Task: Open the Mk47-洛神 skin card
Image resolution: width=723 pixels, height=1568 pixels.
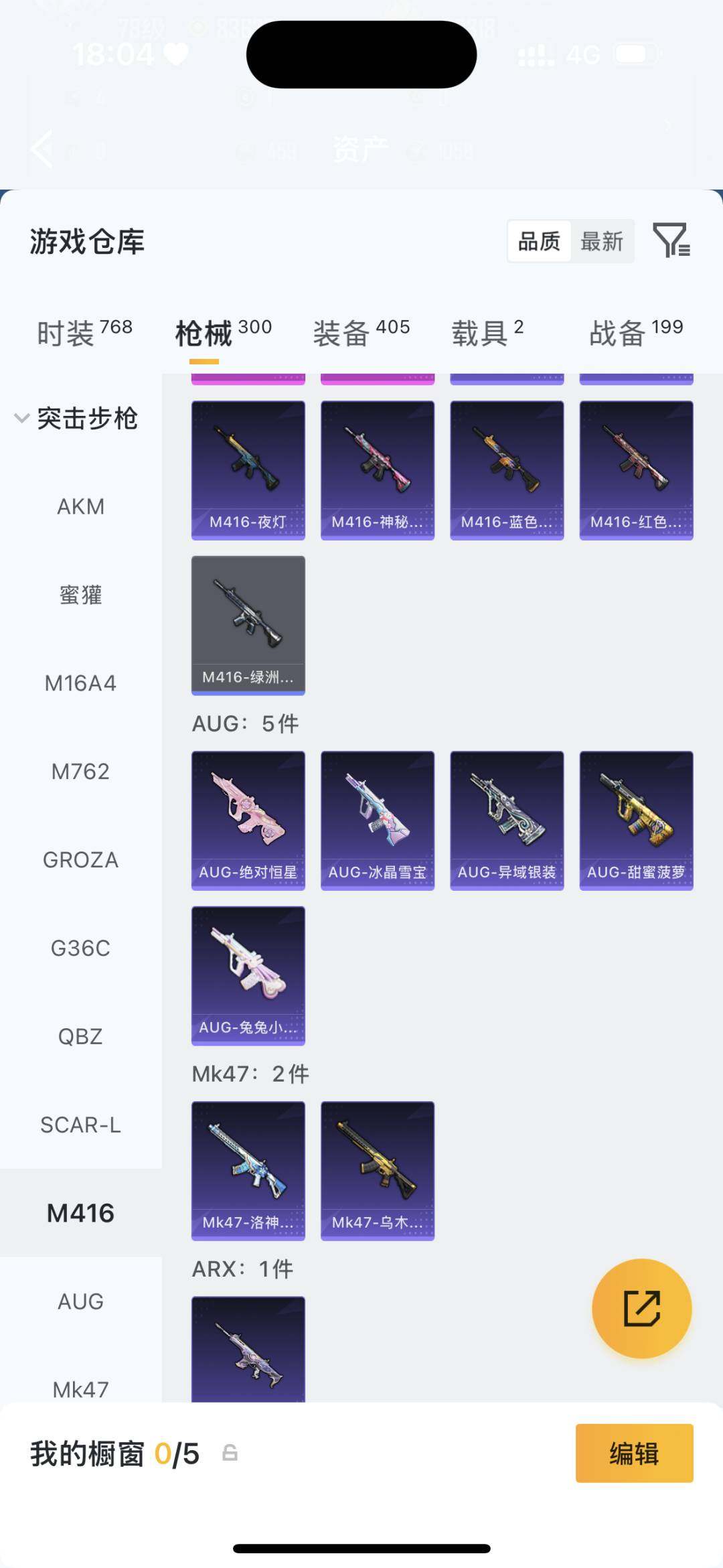Action: coord(248,1171)
